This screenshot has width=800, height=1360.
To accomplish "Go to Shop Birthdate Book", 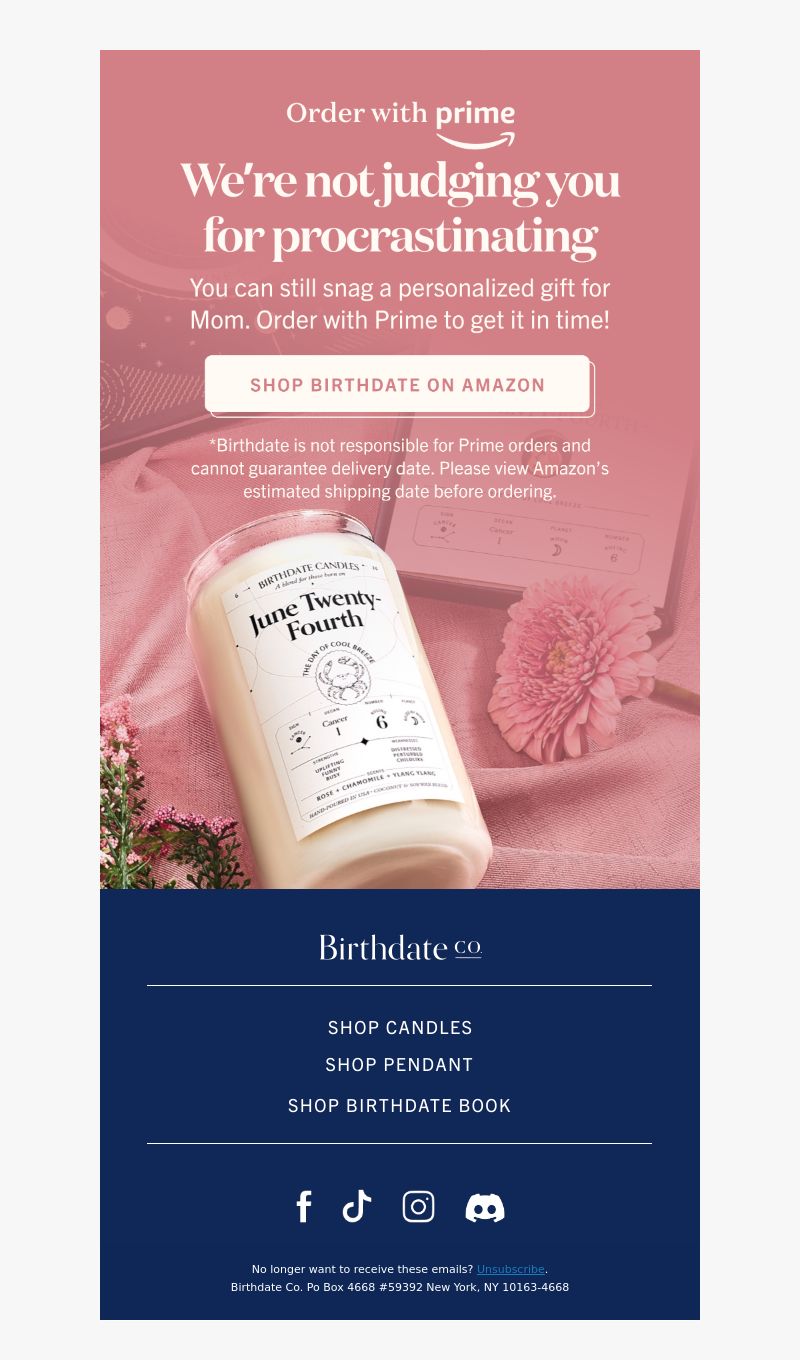I will click(399, 1106).
